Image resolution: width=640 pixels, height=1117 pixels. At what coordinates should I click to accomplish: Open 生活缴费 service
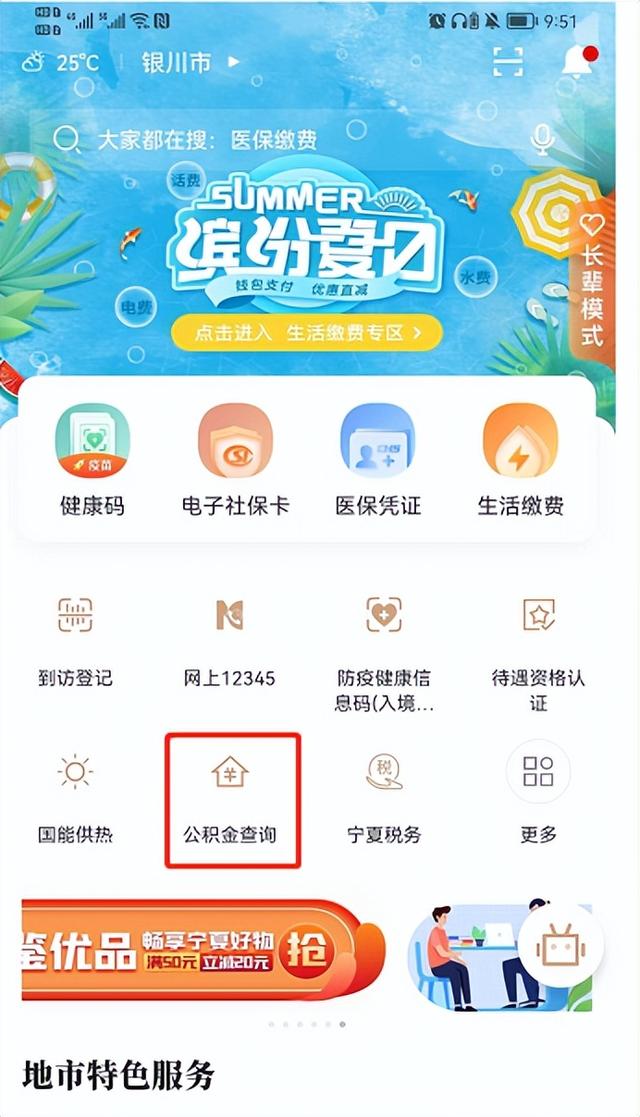click(520, 463)
